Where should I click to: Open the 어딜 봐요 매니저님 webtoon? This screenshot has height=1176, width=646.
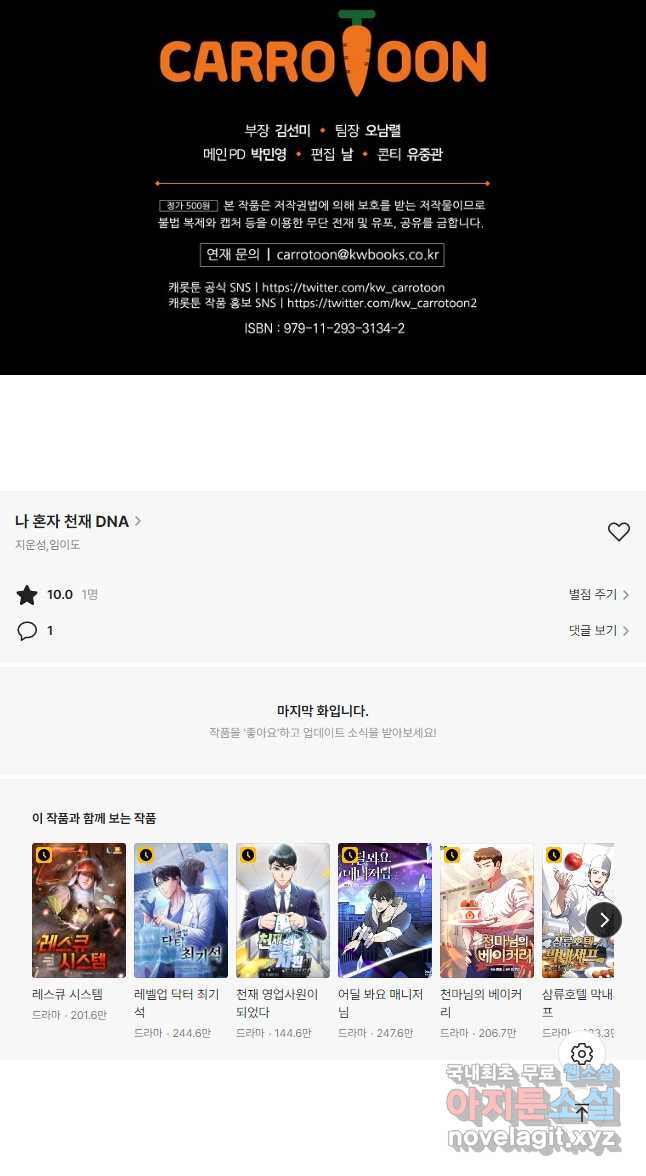click(x=385, y=910)
